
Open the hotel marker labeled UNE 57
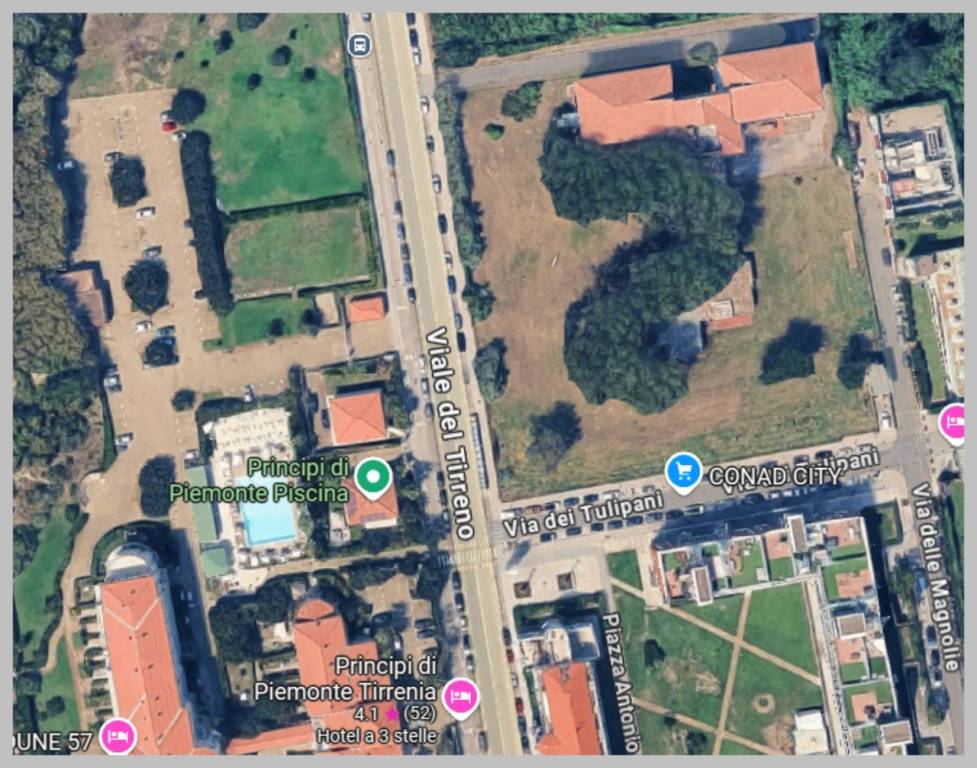point(118,737)
